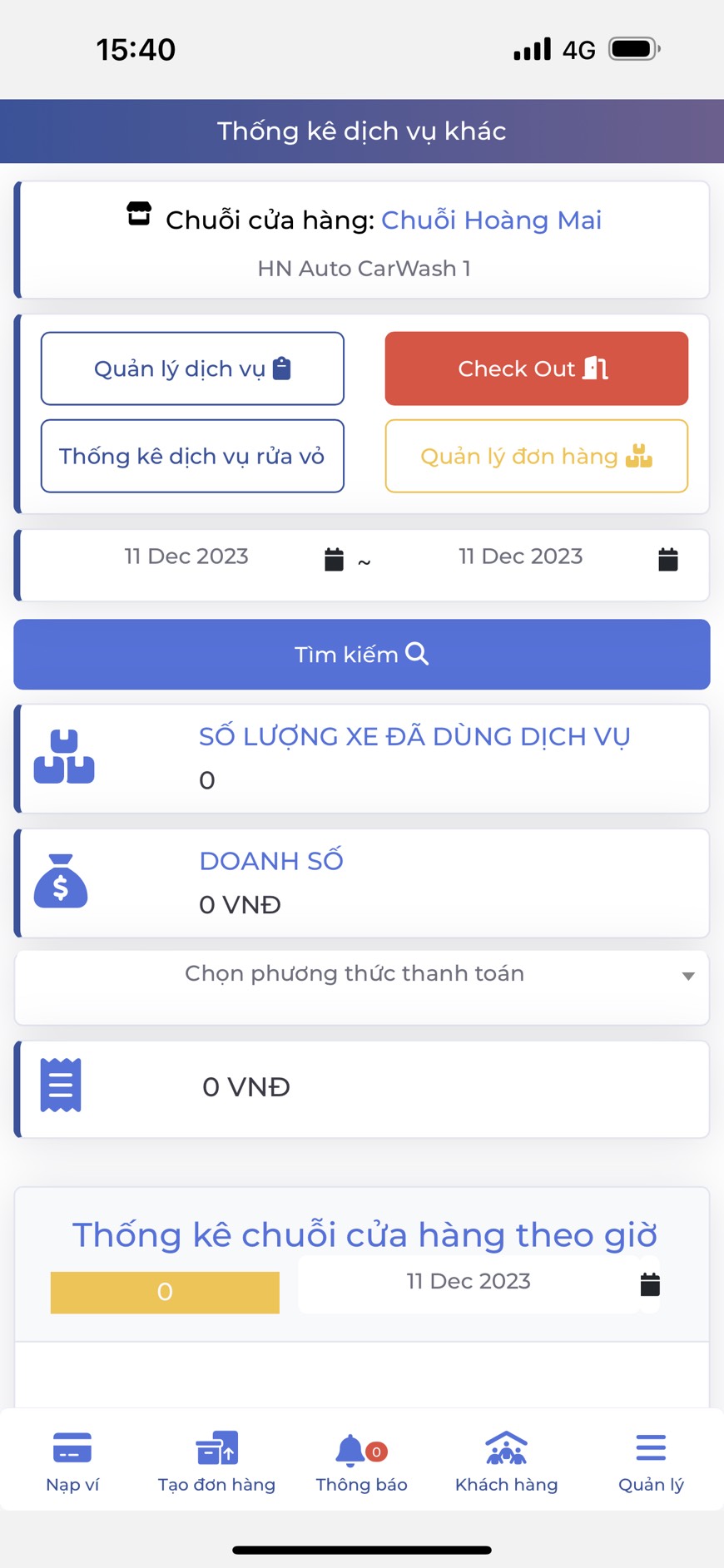Switch to the Khách hàng tab
Screen dimensions: 724x1568
(506, 1462)
